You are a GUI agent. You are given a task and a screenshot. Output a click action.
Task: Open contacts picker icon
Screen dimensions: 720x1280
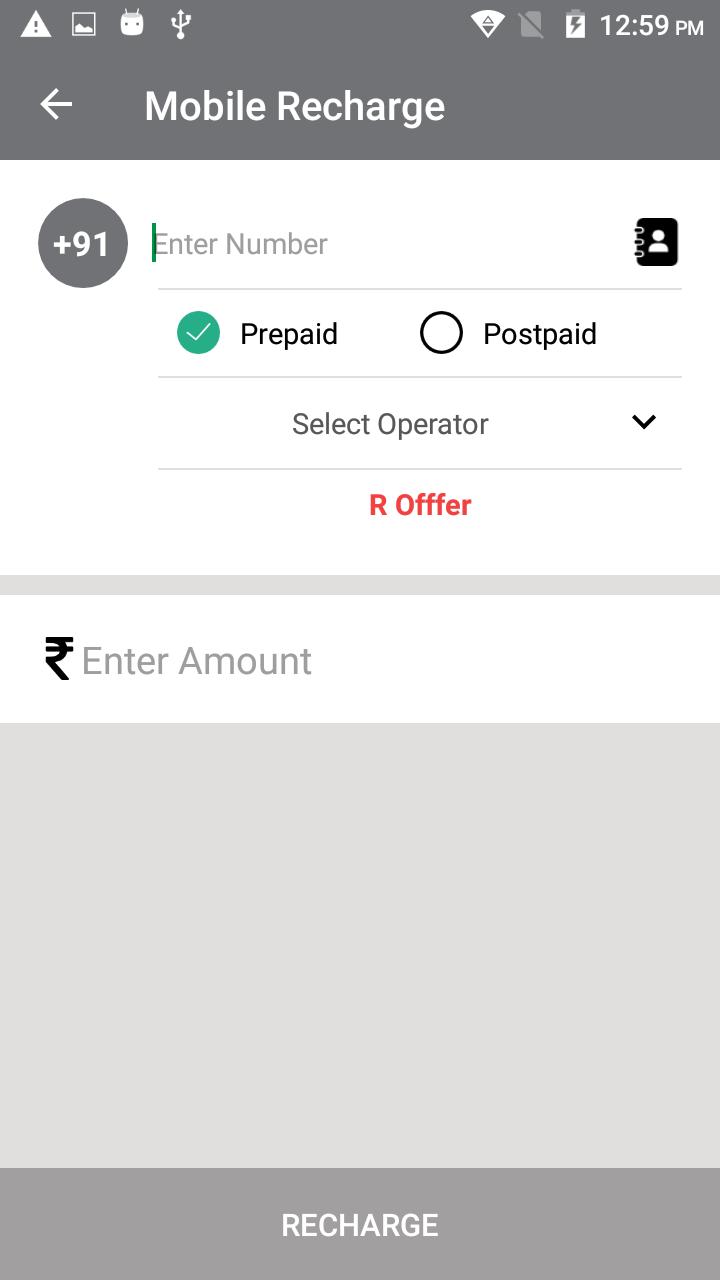coord(656,242)
